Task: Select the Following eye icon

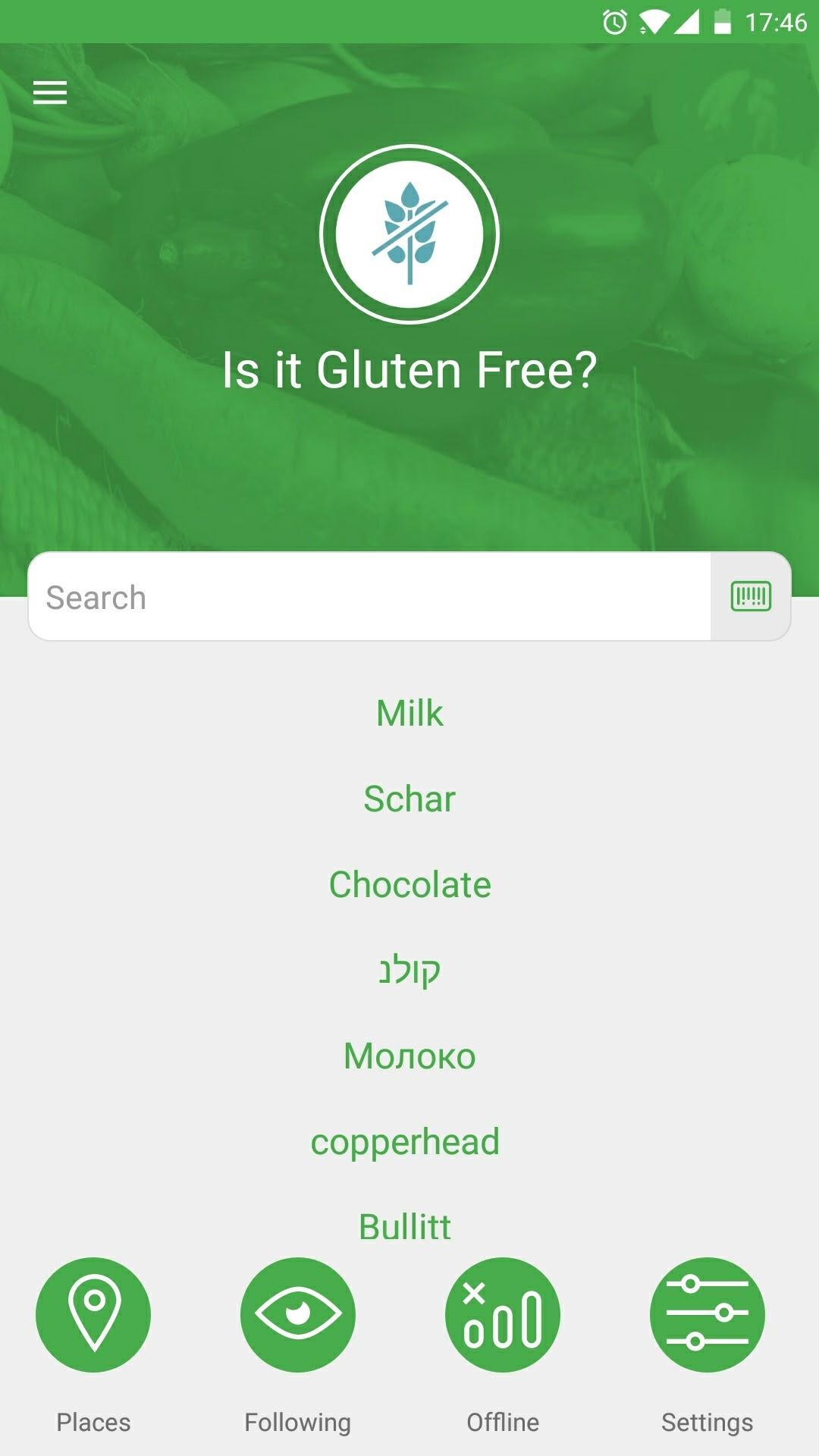Action: click(x=298, y=1314)
